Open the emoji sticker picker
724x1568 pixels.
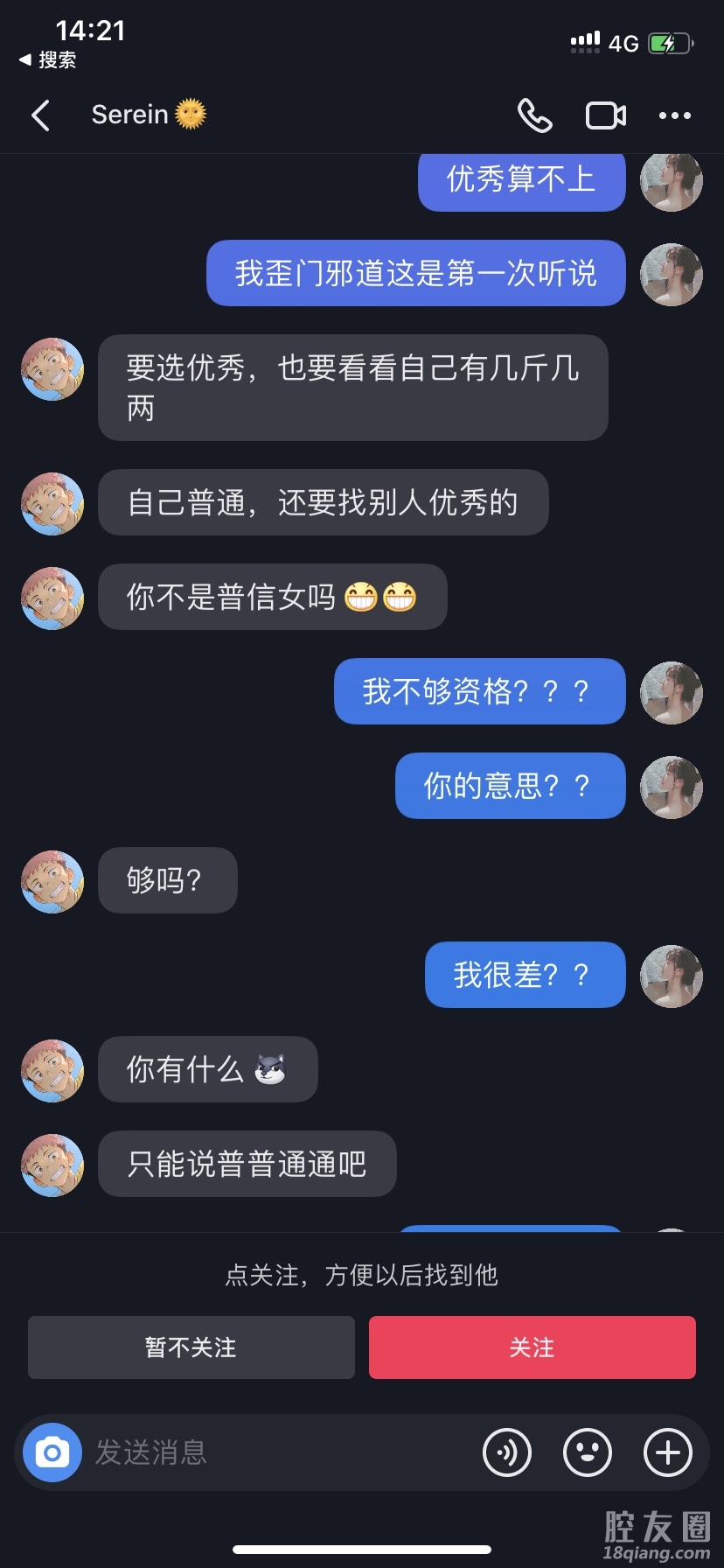point(588,1453)
